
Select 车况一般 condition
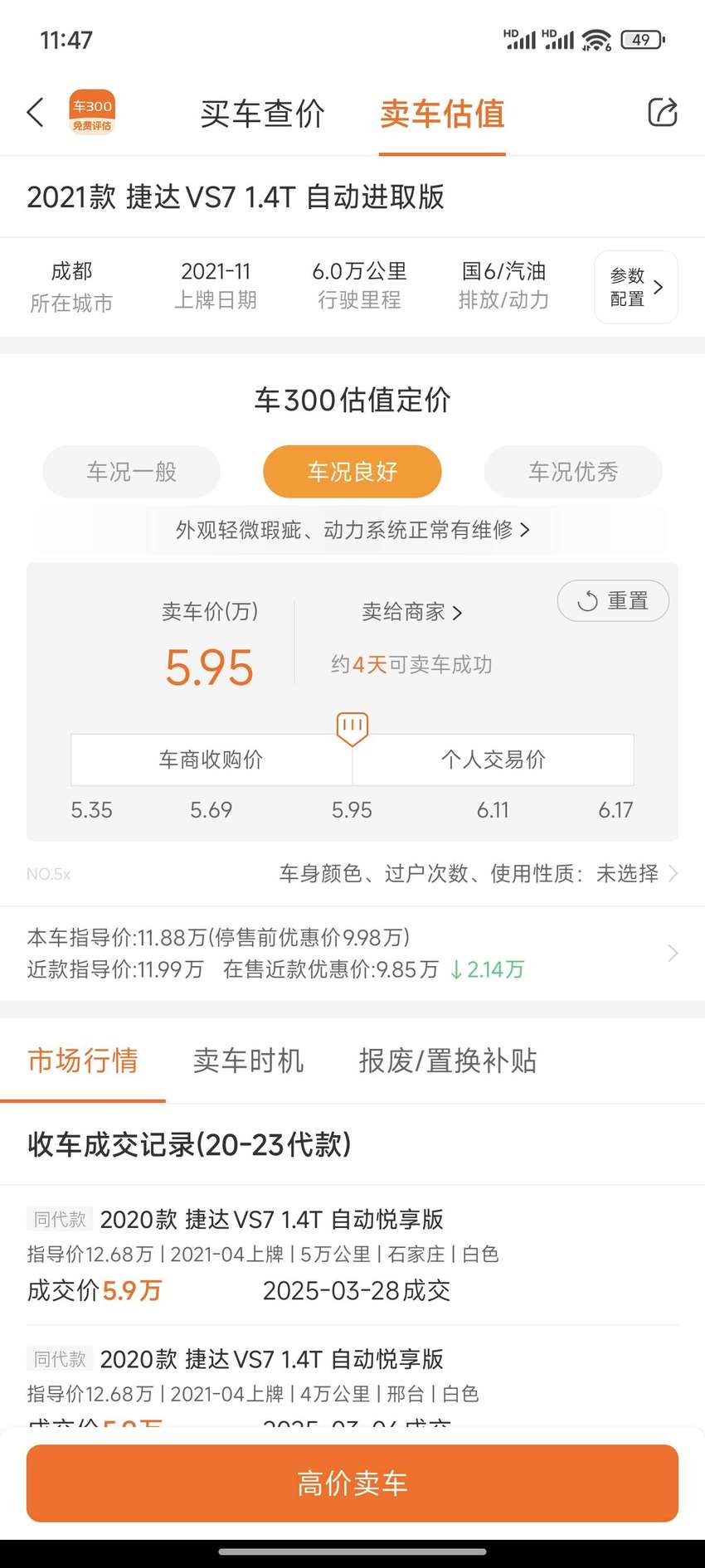pos(132,472)
